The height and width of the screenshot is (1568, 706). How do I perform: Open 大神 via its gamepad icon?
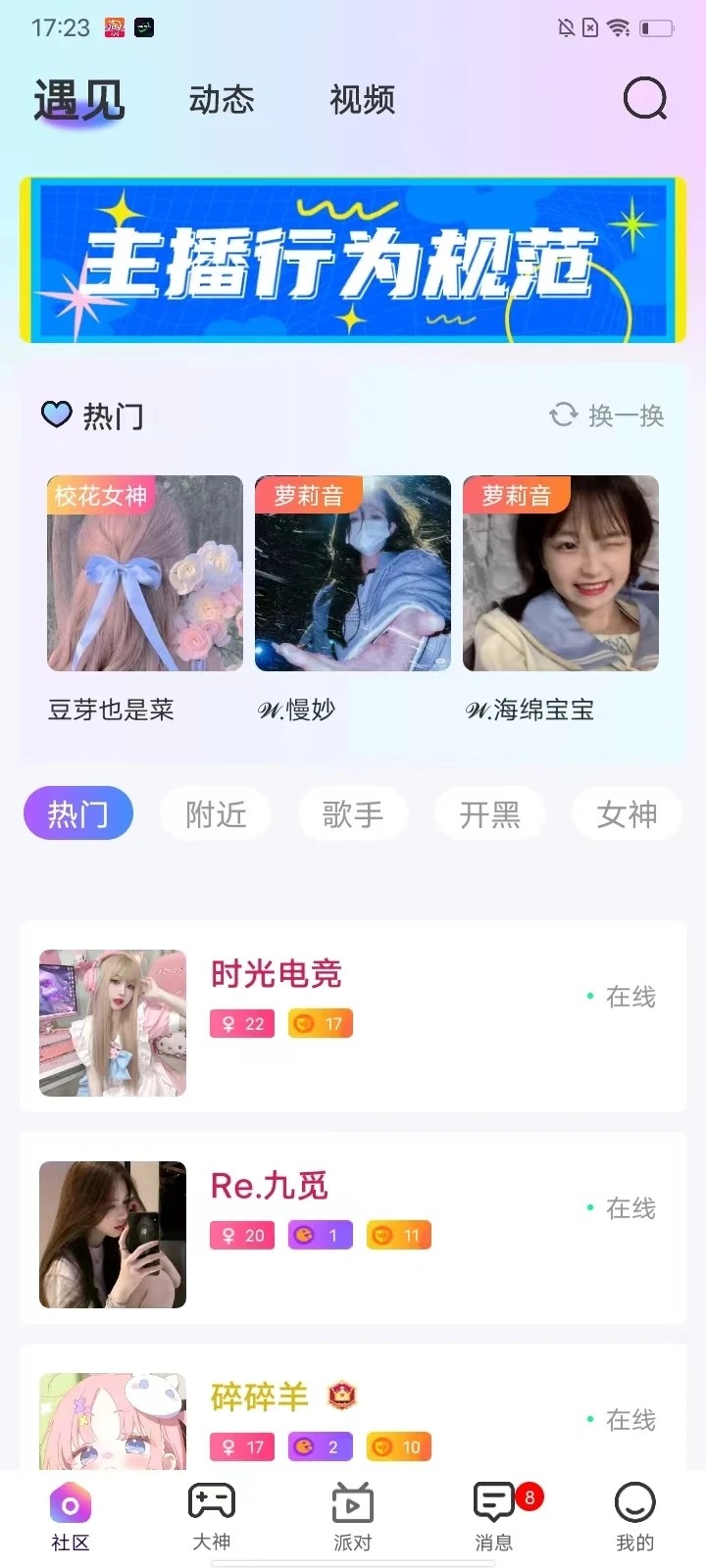click(210, 1501)
